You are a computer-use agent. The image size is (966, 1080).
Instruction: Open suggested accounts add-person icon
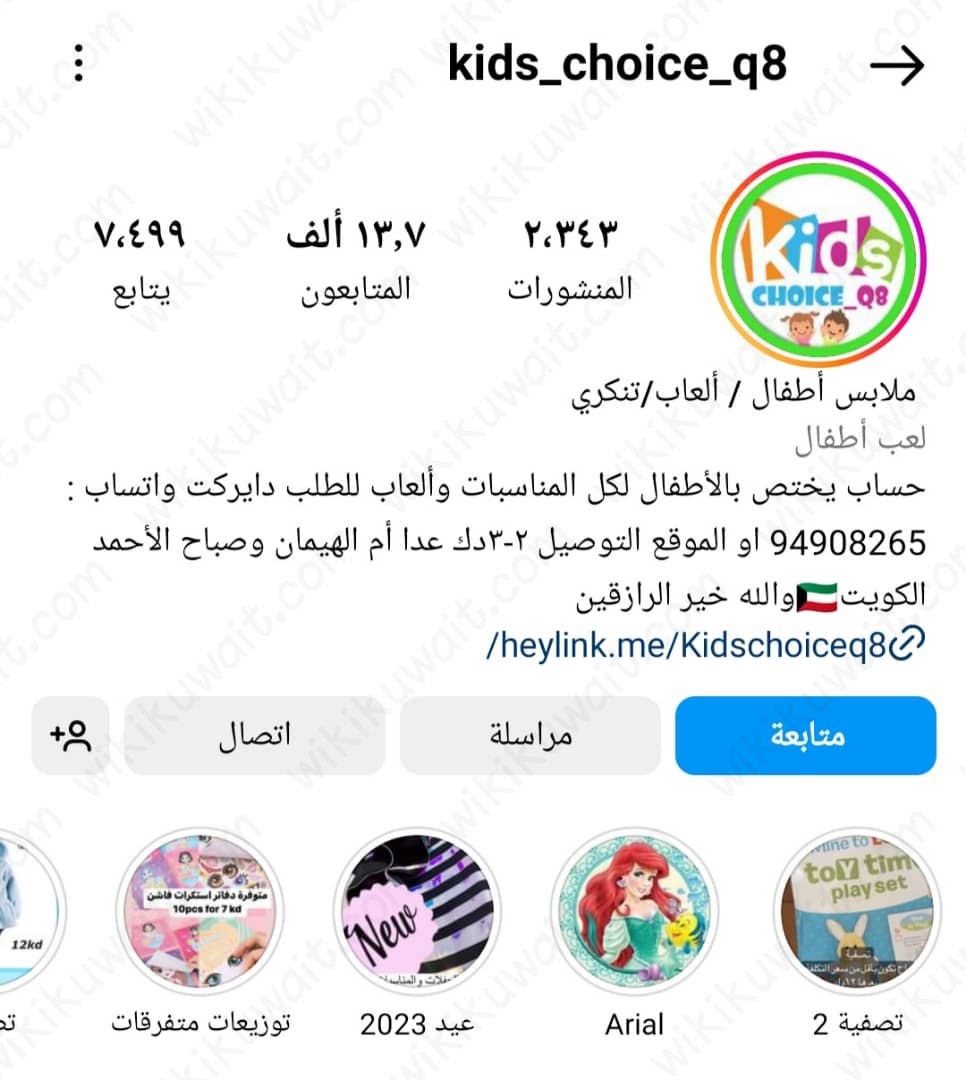[71, 736]
